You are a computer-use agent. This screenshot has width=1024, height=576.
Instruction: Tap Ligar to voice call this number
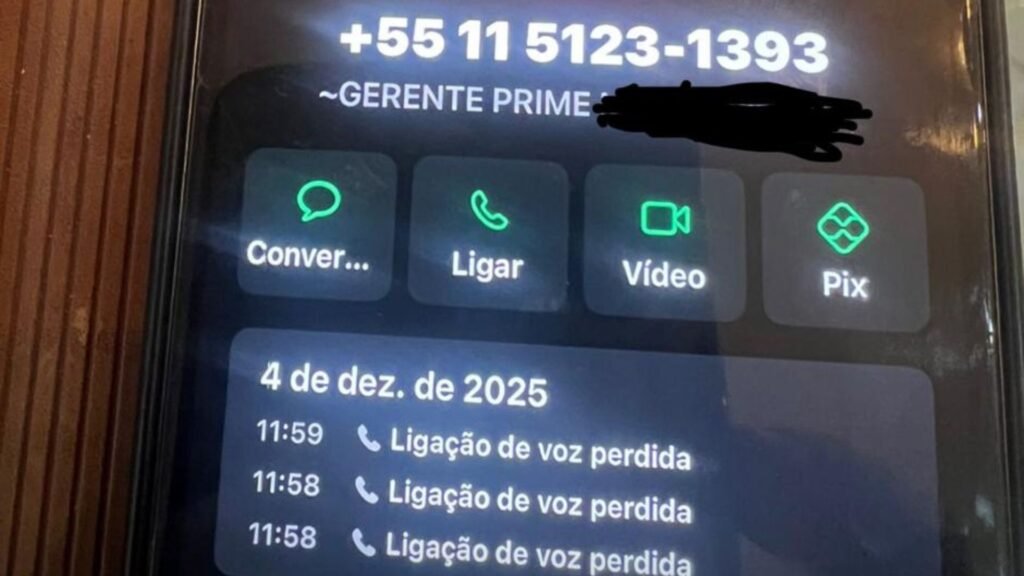pyautogui.click(x=488, y=235)
